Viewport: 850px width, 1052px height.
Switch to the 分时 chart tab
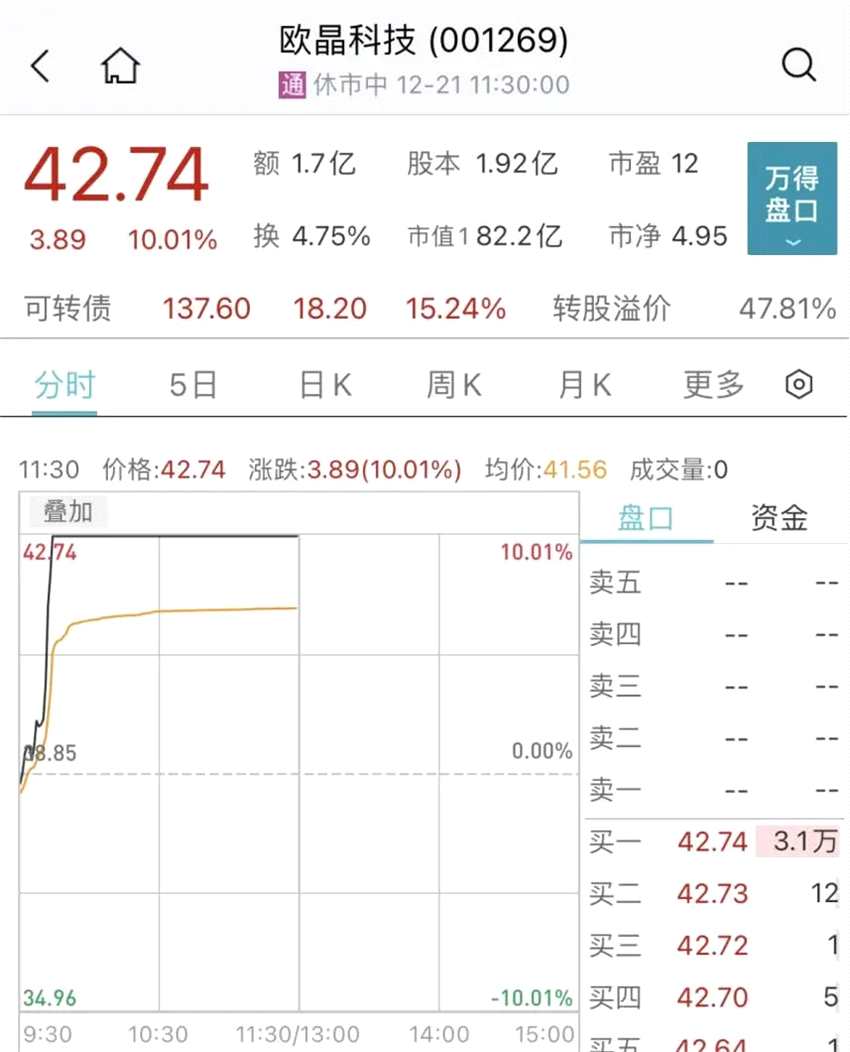click(64, 385)
